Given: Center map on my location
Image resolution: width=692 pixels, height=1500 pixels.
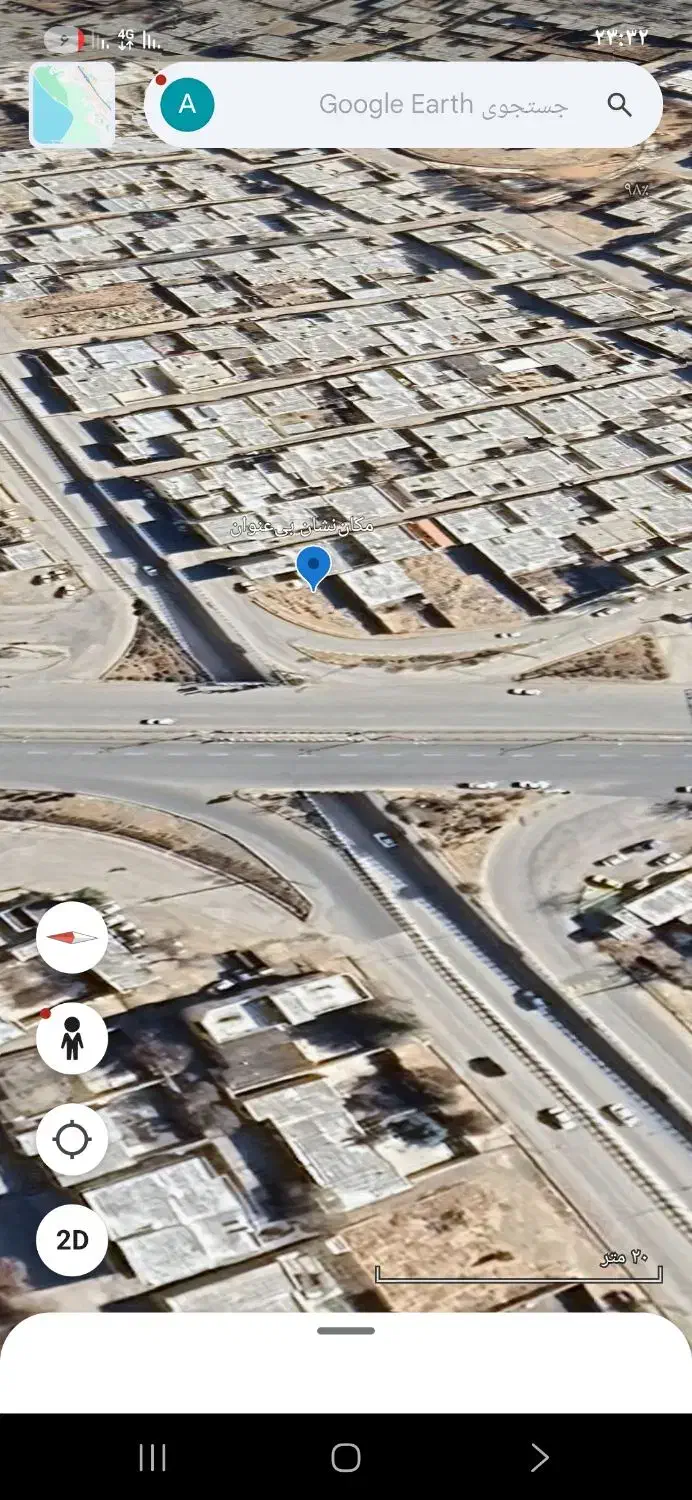Looking at the screenshot, I should [72, 1140].
